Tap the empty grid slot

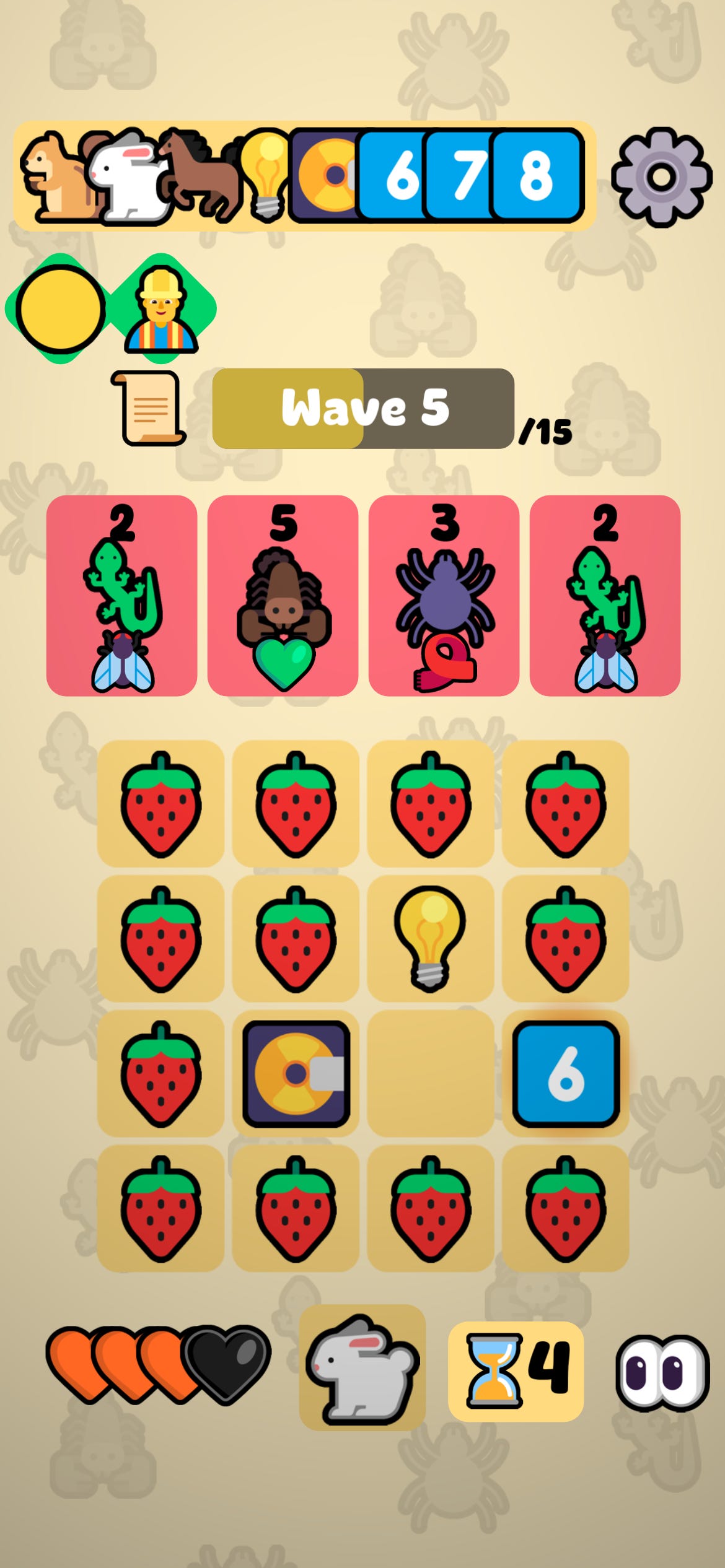pos(430,1073)
